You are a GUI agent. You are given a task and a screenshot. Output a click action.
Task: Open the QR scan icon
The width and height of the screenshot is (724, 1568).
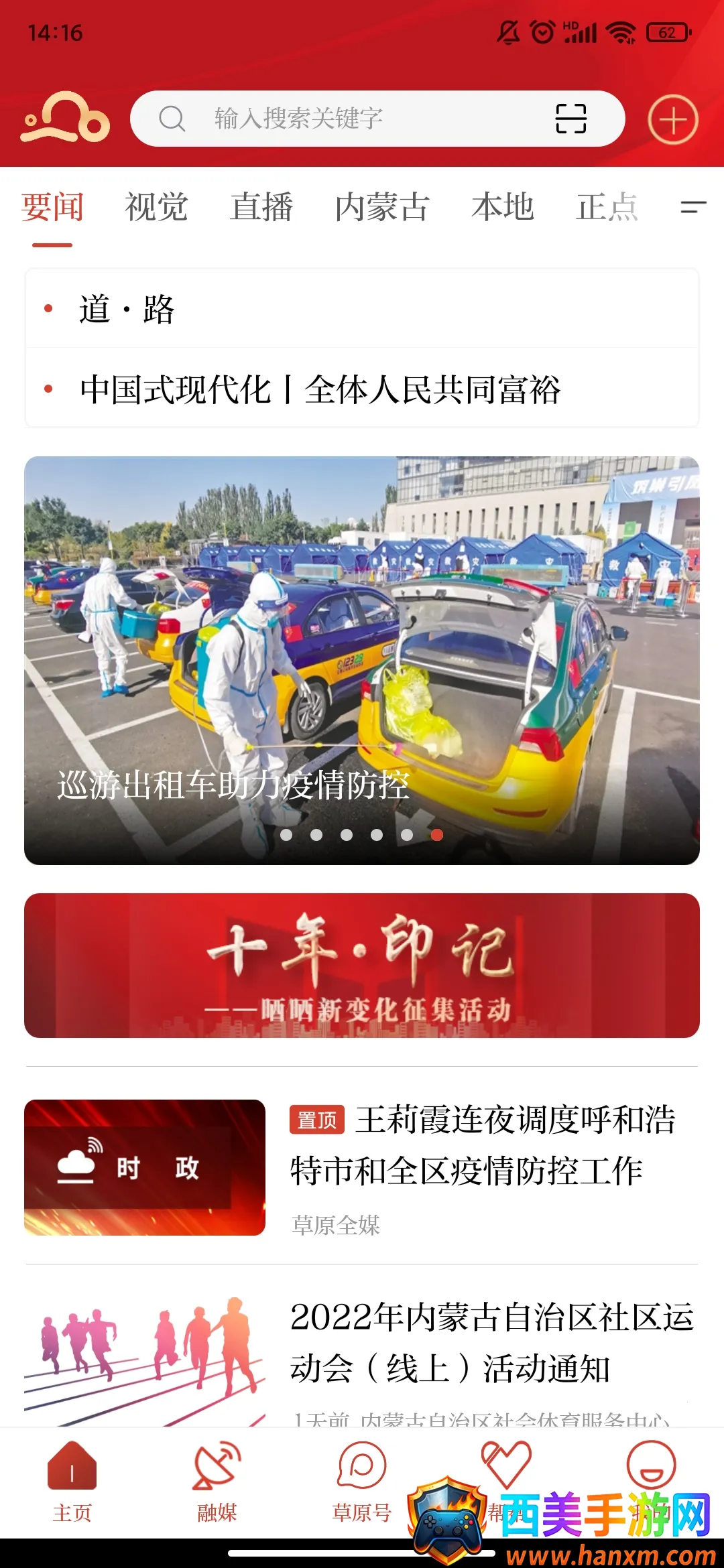point(570,119)
